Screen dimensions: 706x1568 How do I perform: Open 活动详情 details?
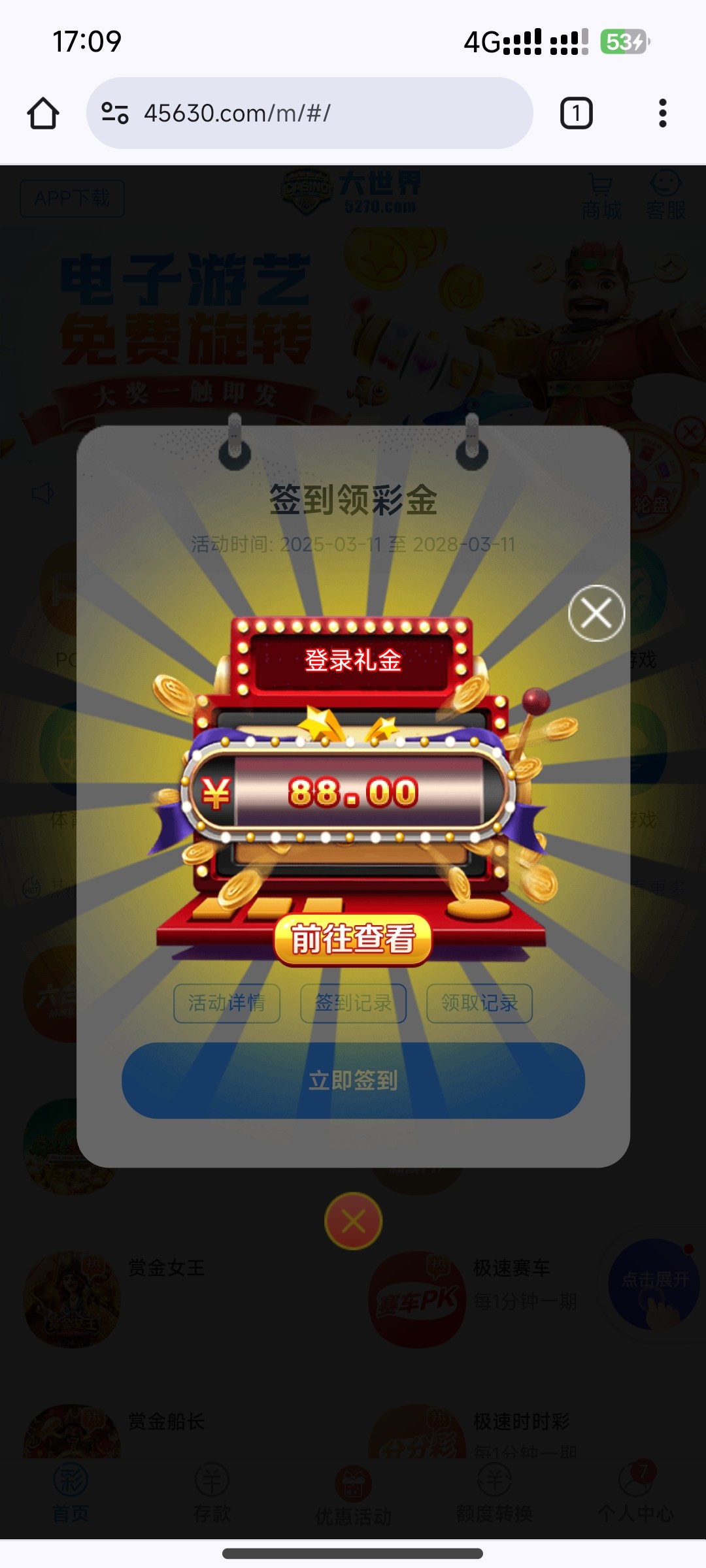(x=227, y=1003)
